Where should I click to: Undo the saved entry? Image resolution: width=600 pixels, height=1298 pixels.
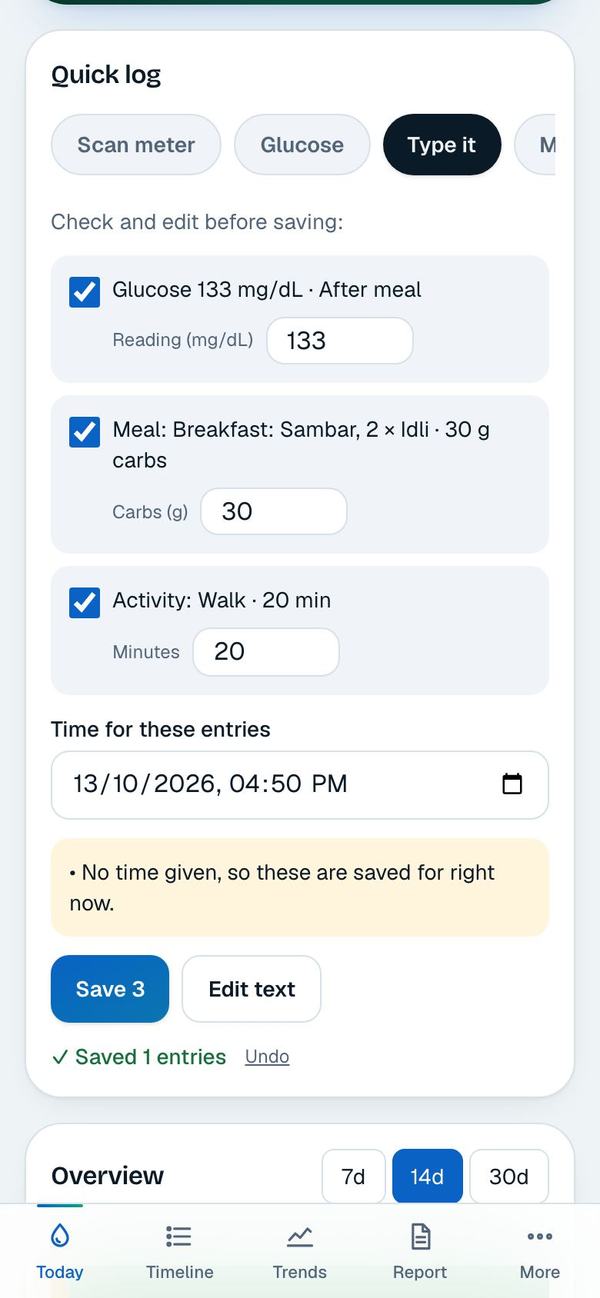click(267, 1057)
